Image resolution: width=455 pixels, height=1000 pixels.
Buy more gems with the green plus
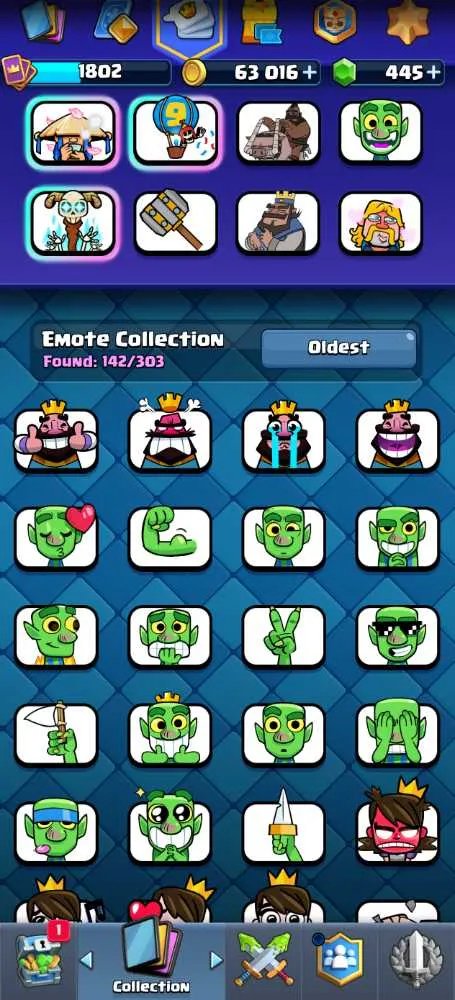pos(435,73)
